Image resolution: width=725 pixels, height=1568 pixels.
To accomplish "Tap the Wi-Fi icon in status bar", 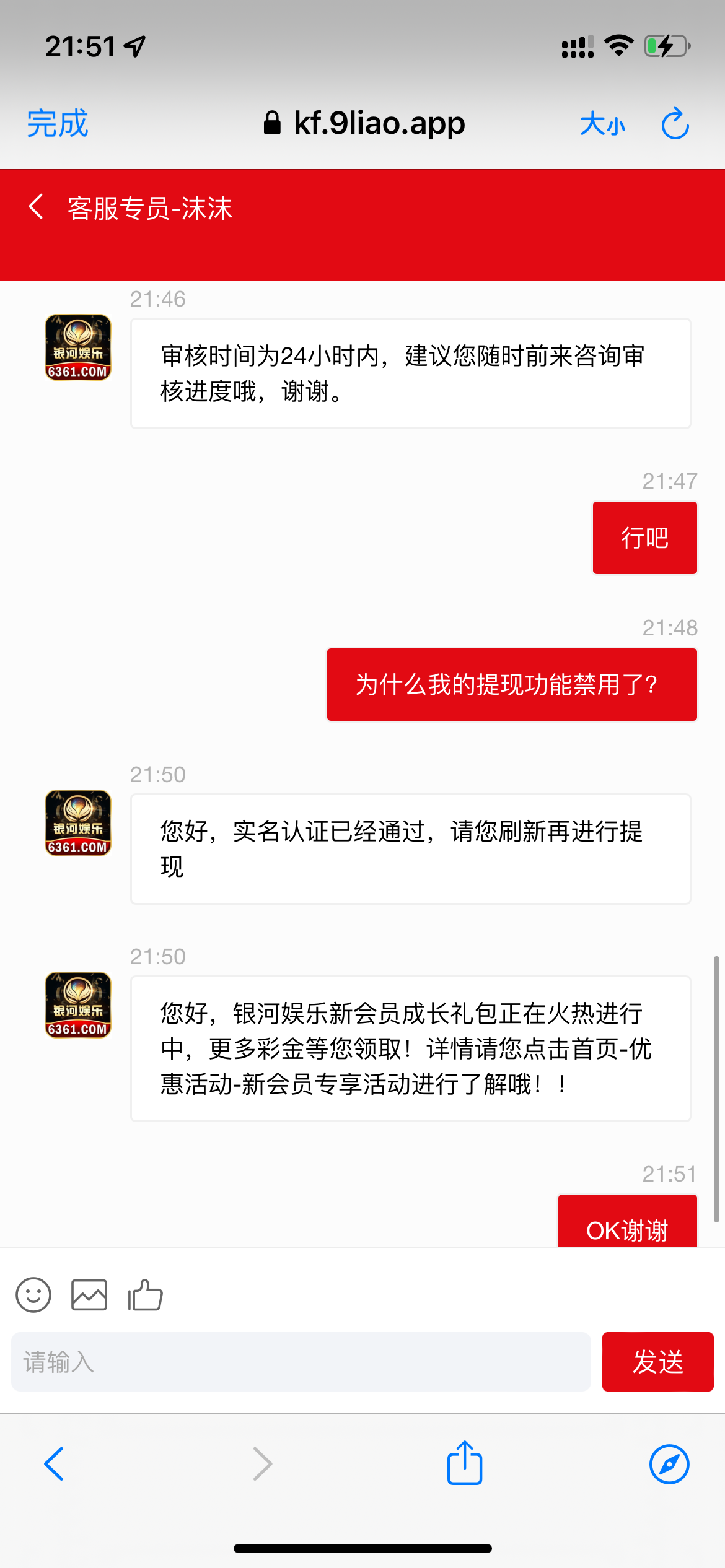I will point(618,45).
